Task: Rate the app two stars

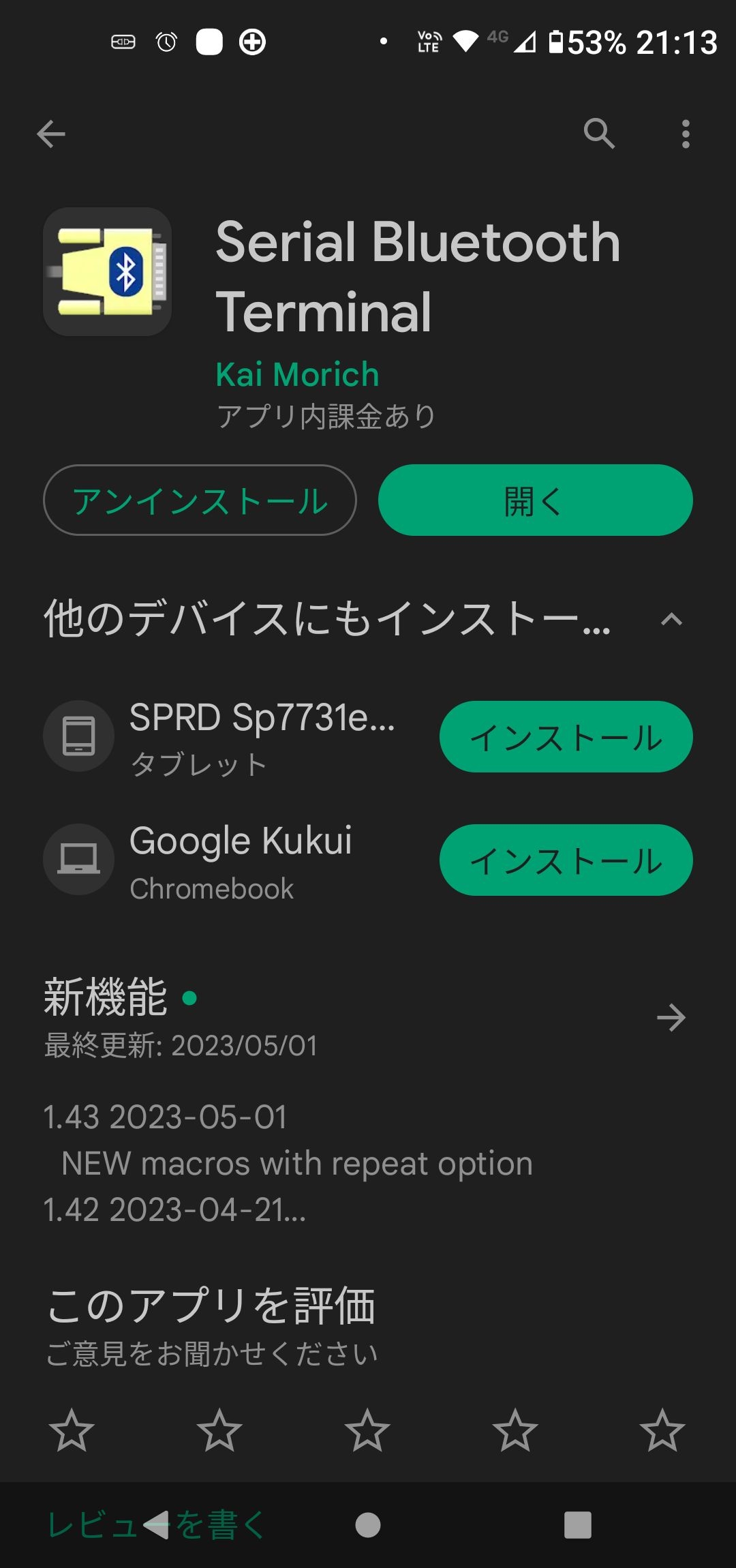Action: pos(219,1430)
